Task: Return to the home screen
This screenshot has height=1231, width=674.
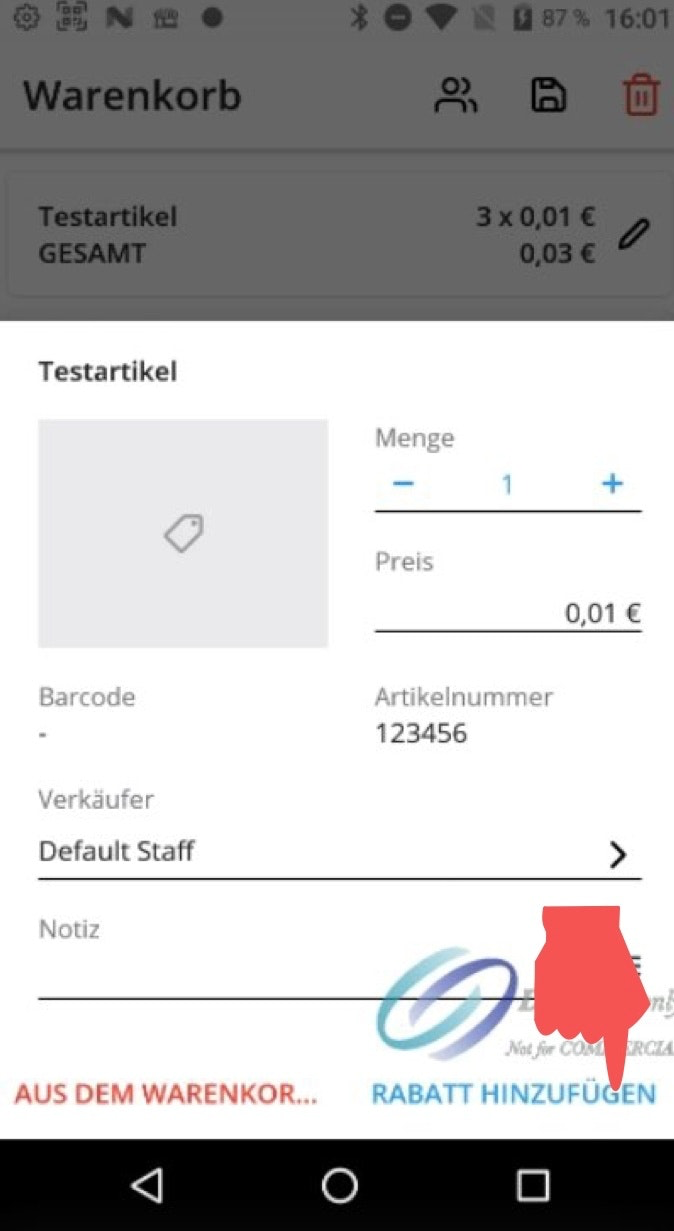Action: pyautogui.click(x=339, y=1186)
